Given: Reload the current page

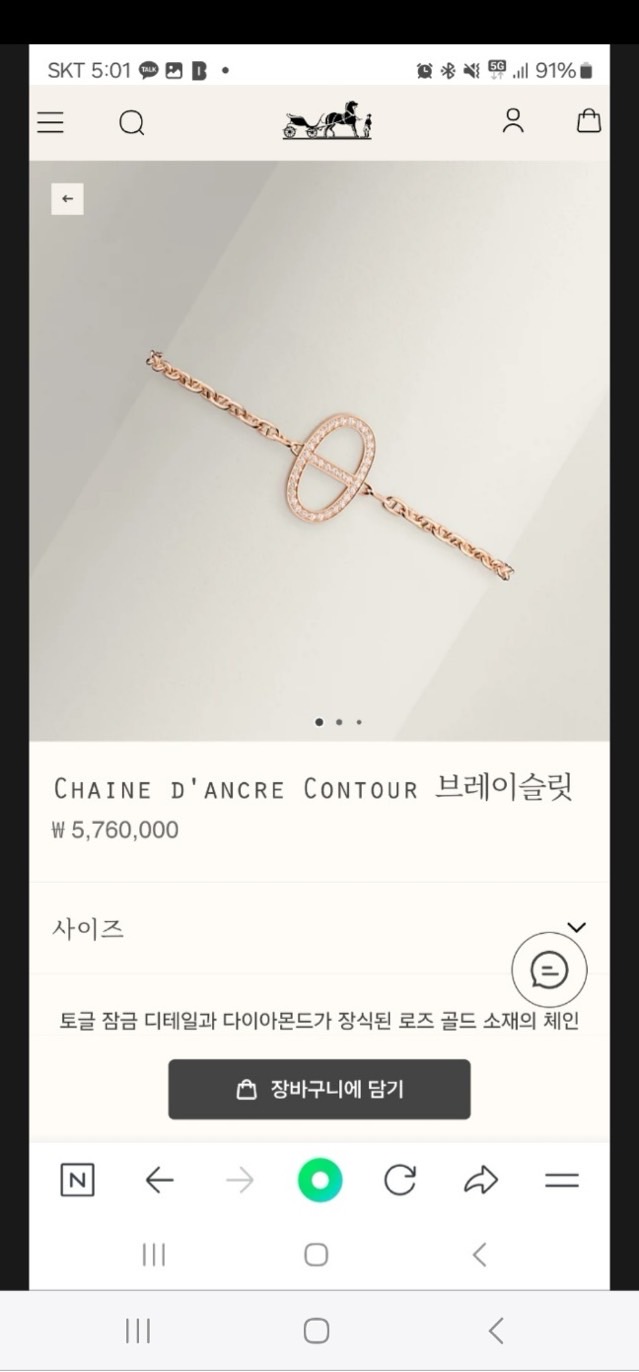Looking at the screenshot, I should [x=400, y=1181].
